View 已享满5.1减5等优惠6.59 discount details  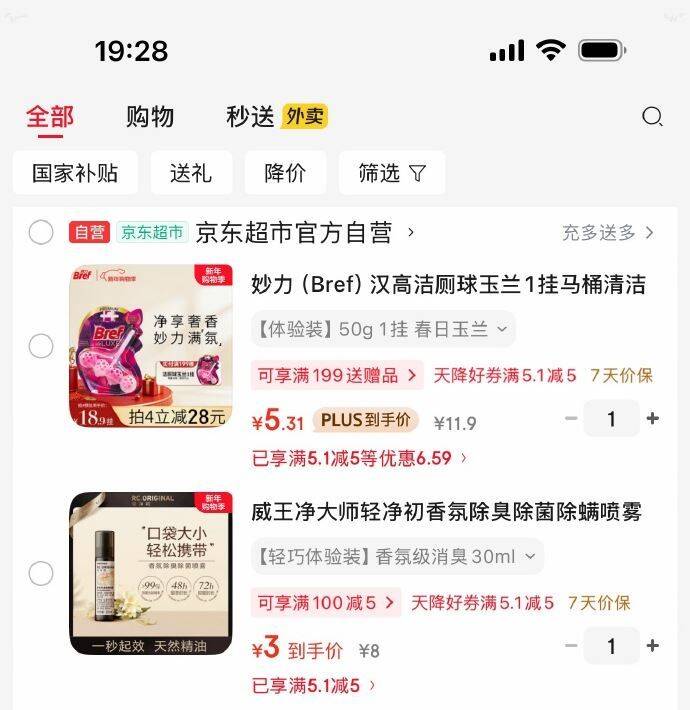(359, 458)
